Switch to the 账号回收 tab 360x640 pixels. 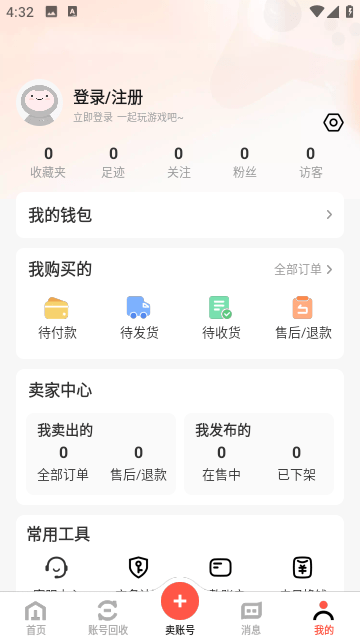108,618
